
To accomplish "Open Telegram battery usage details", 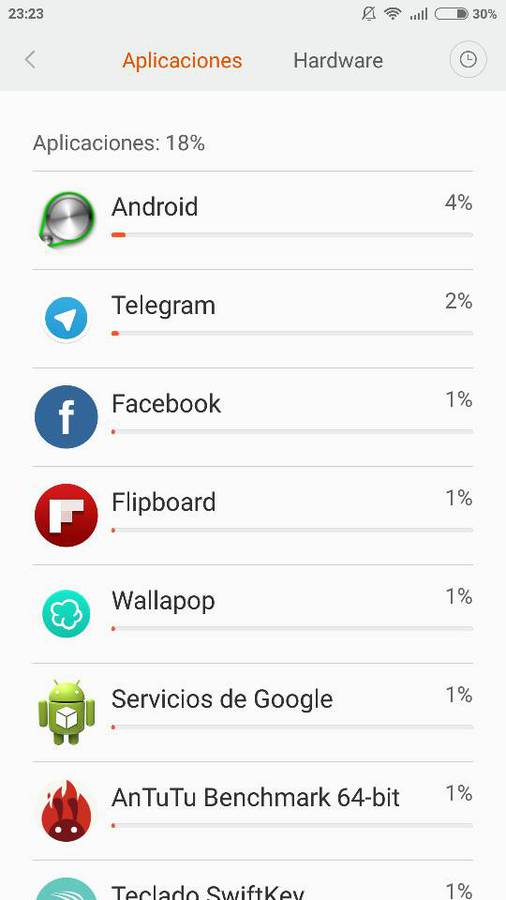I will click(x=253, y=319).
